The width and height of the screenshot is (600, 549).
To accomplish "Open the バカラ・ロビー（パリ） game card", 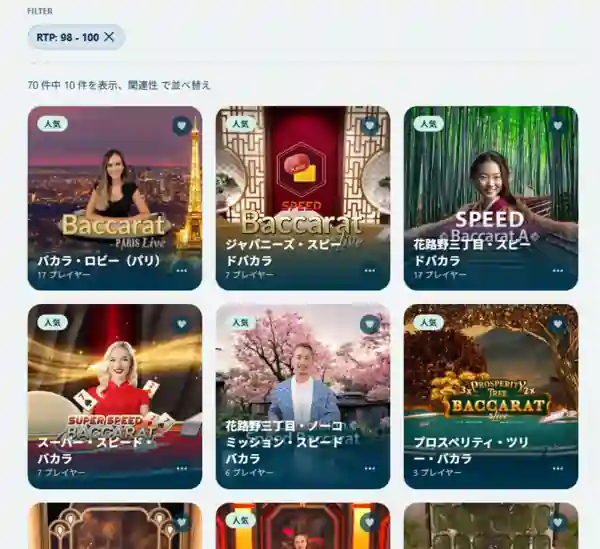I will pos(114,190).
